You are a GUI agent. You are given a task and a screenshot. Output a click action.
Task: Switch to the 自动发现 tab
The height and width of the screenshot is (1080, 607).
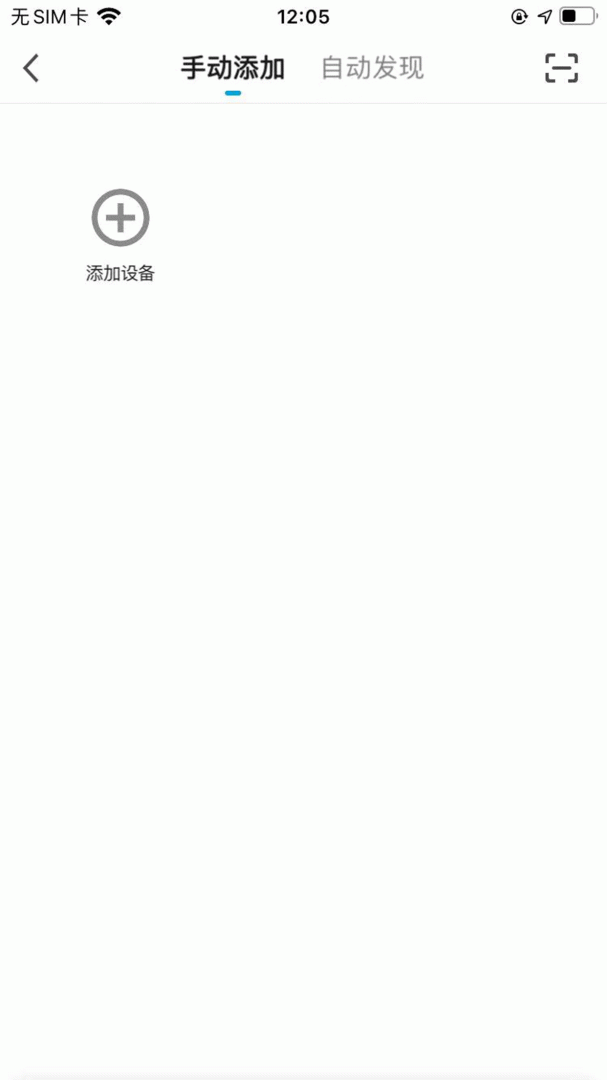[x=373, y=68]
